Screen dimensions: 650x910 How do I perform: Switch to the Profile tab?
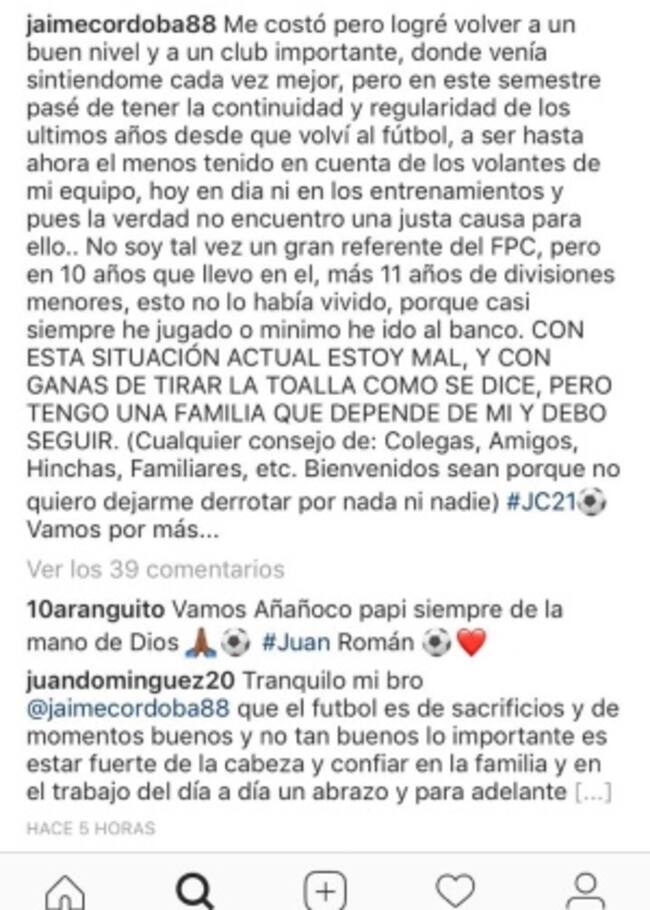[x=585, y=889]
